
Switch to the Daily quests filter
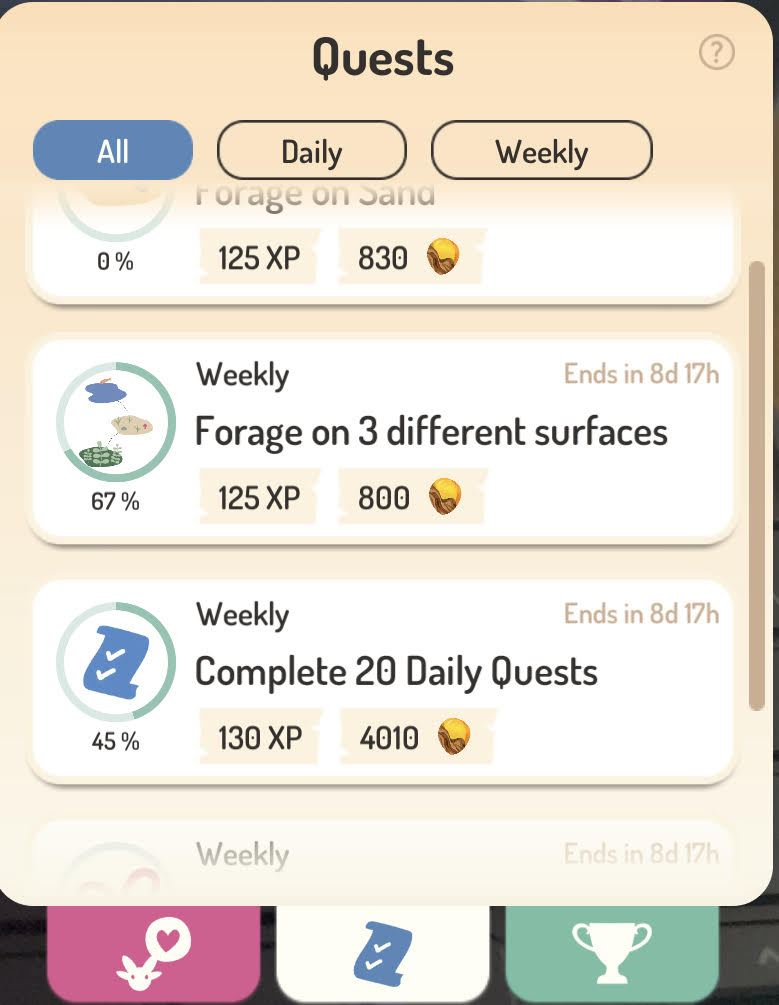coord(311,151)
